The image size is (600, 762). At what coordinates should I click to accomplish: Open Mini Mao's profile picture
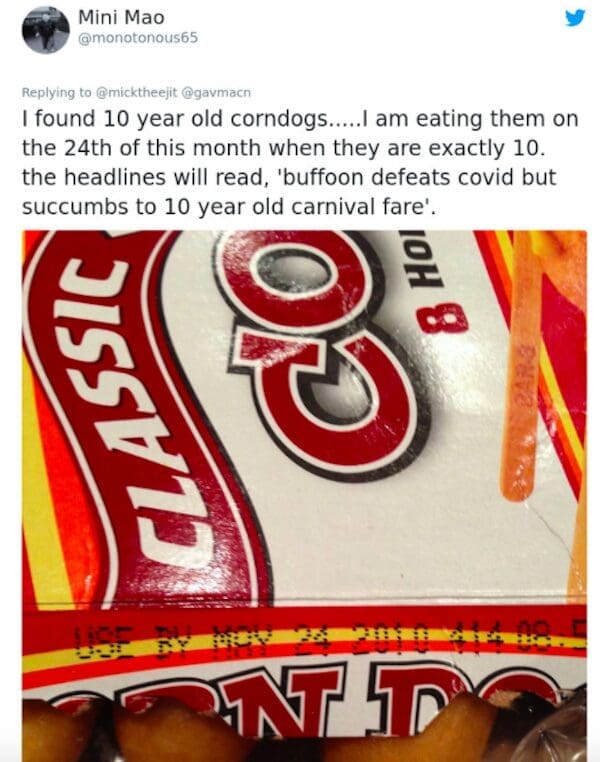(x=45, y=29)
